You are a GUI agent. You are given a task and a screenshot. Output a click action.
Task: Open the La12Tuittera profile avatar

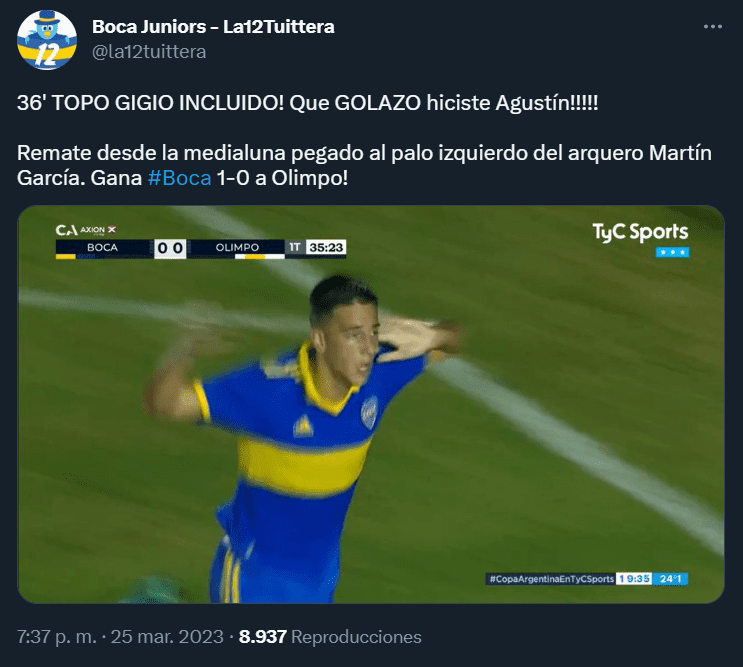[x=47, y=40]
